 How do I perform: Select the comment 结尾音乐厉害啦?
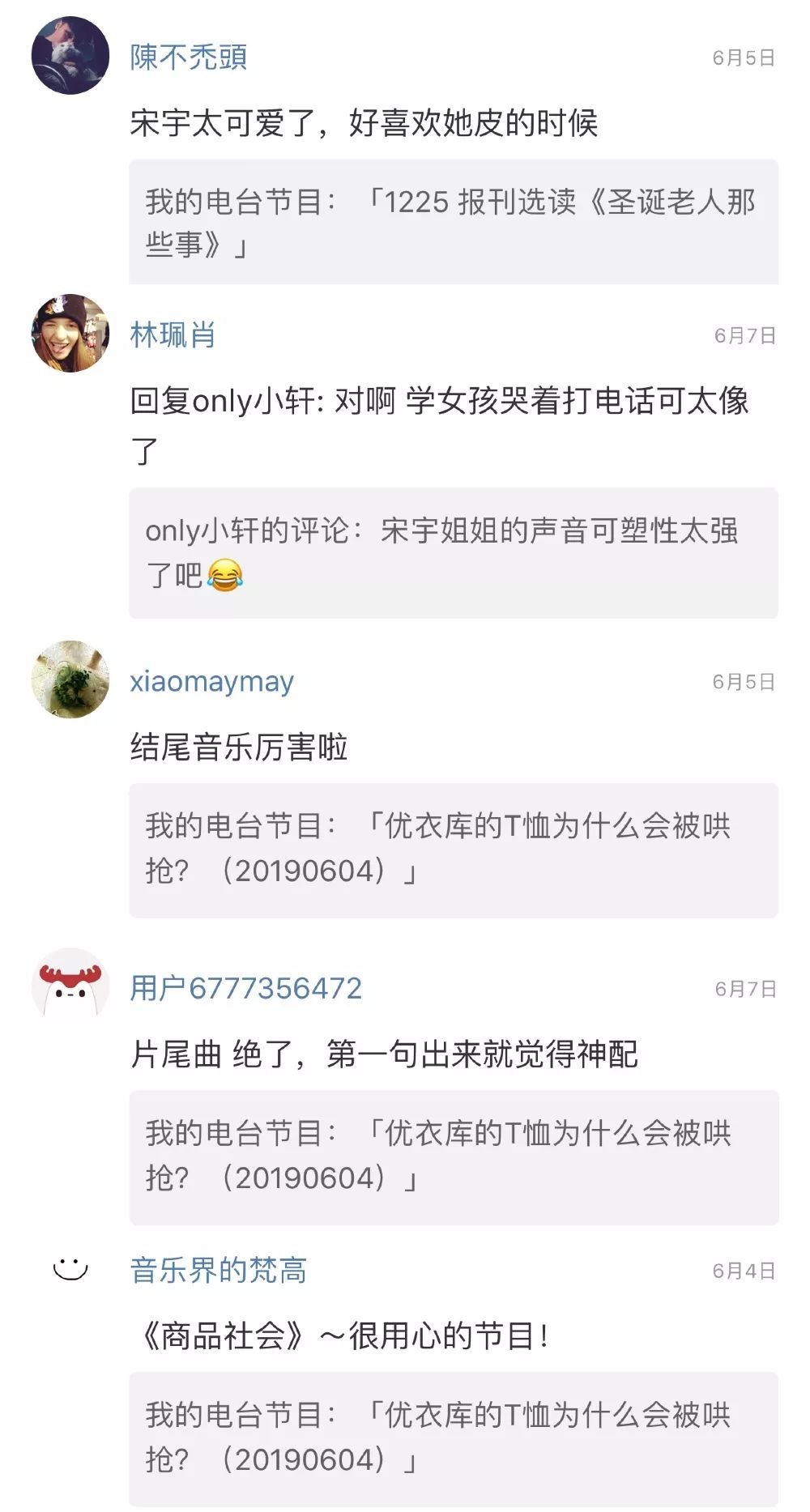click(x=239, y=747)
